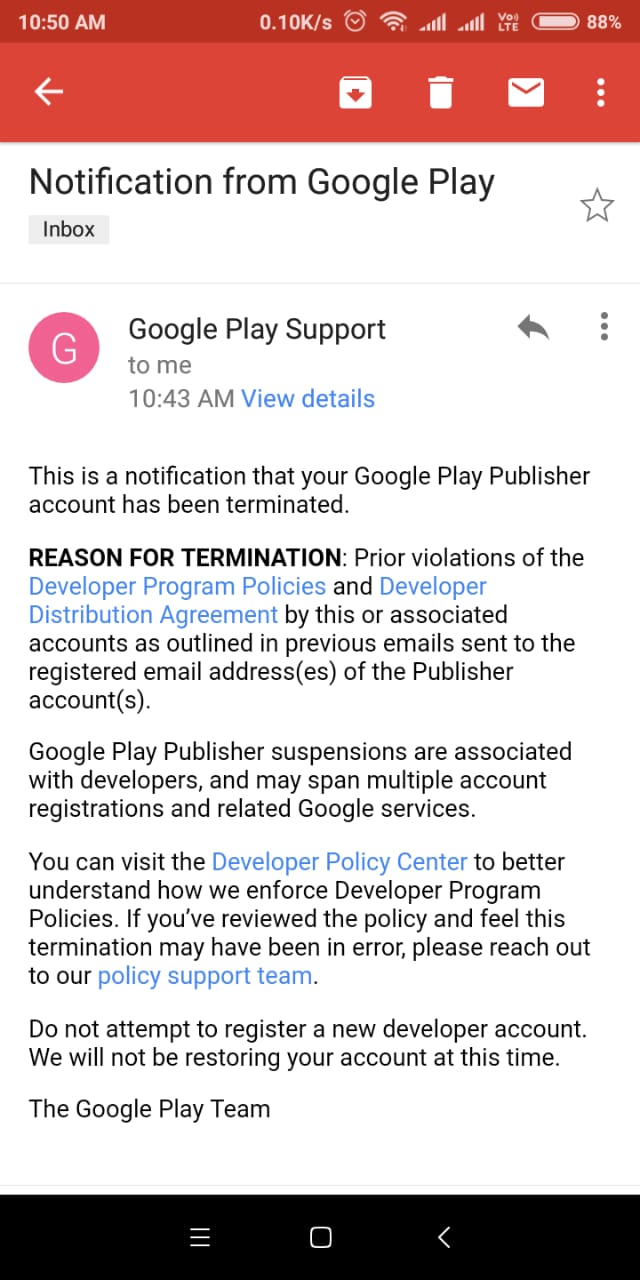Star this Google Play notification email
Image resolution: width=640 pixels, height=1280 pixels.
click(597, 205)
